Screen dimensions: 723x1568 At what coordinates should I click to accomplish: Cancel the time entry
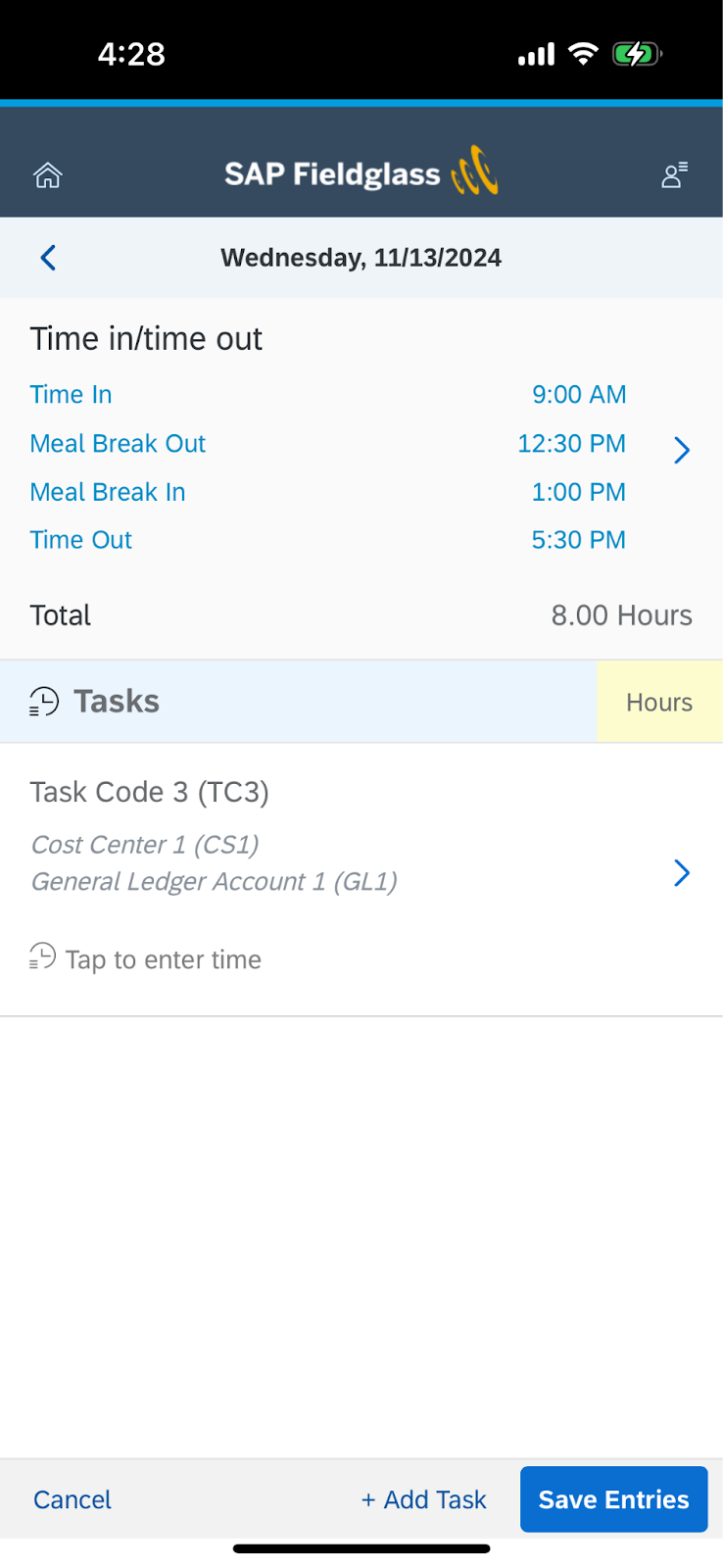[x=72, y=1499]
